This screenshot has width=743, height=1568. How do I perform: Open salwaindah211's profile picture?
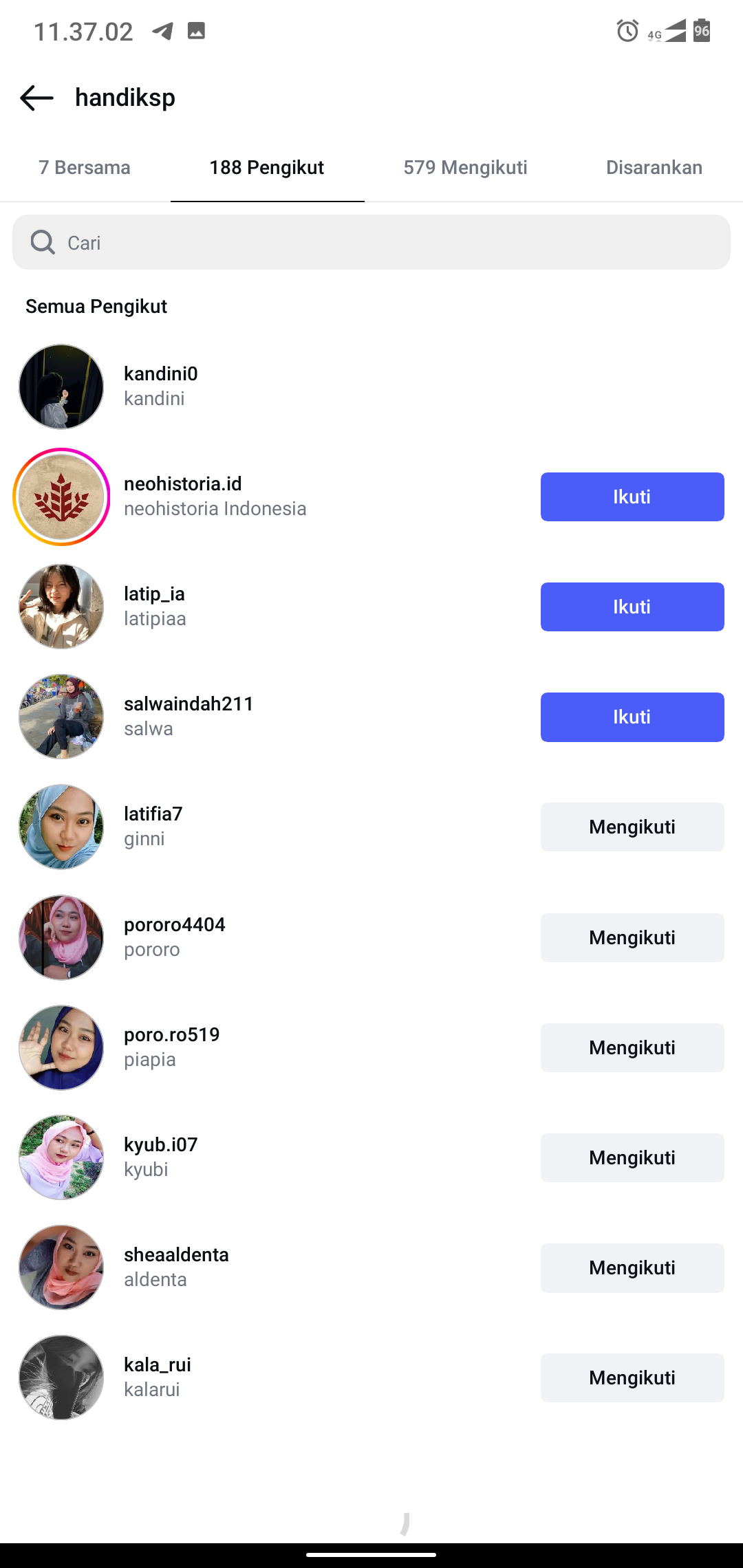[61, 717]
